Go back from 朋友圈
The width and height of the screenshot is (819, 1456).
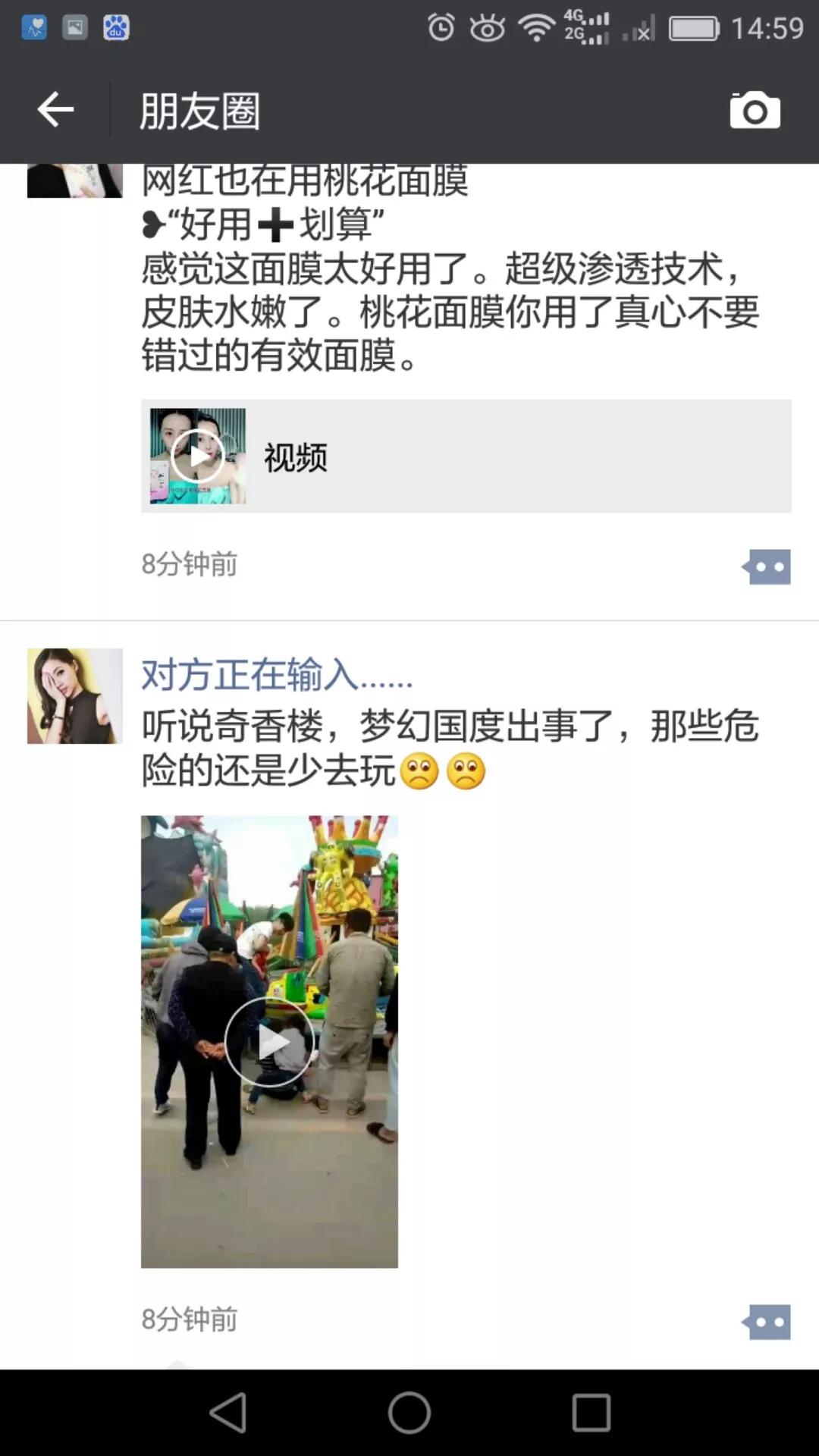click(x=55, y=111)
